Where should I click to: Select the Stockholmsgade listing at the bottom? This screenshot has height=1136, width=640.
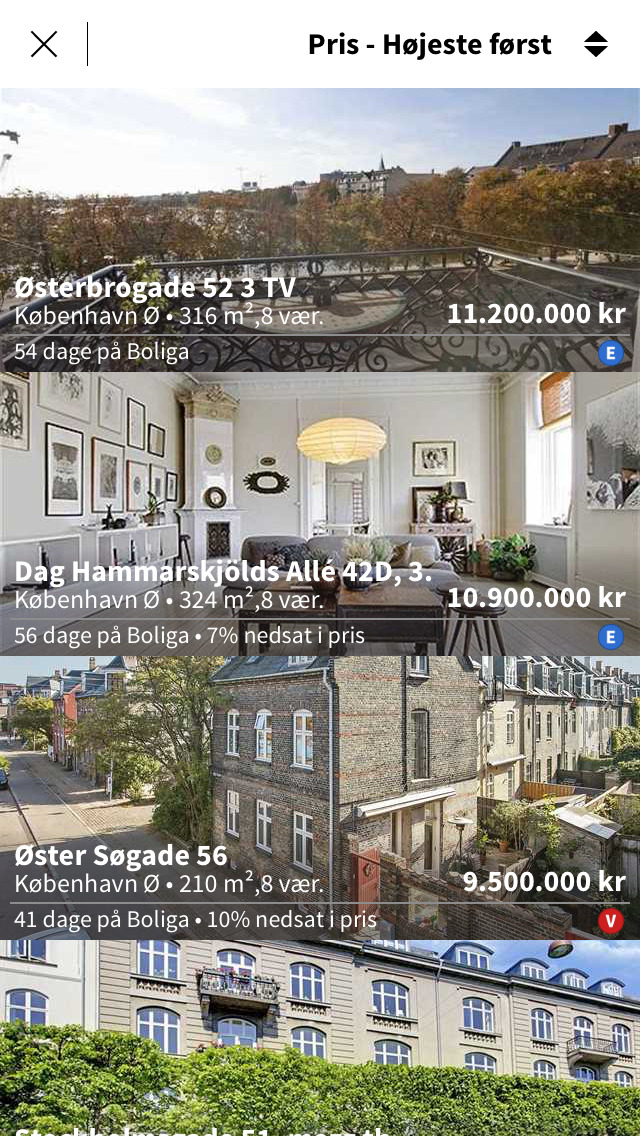pos(320,1040)
